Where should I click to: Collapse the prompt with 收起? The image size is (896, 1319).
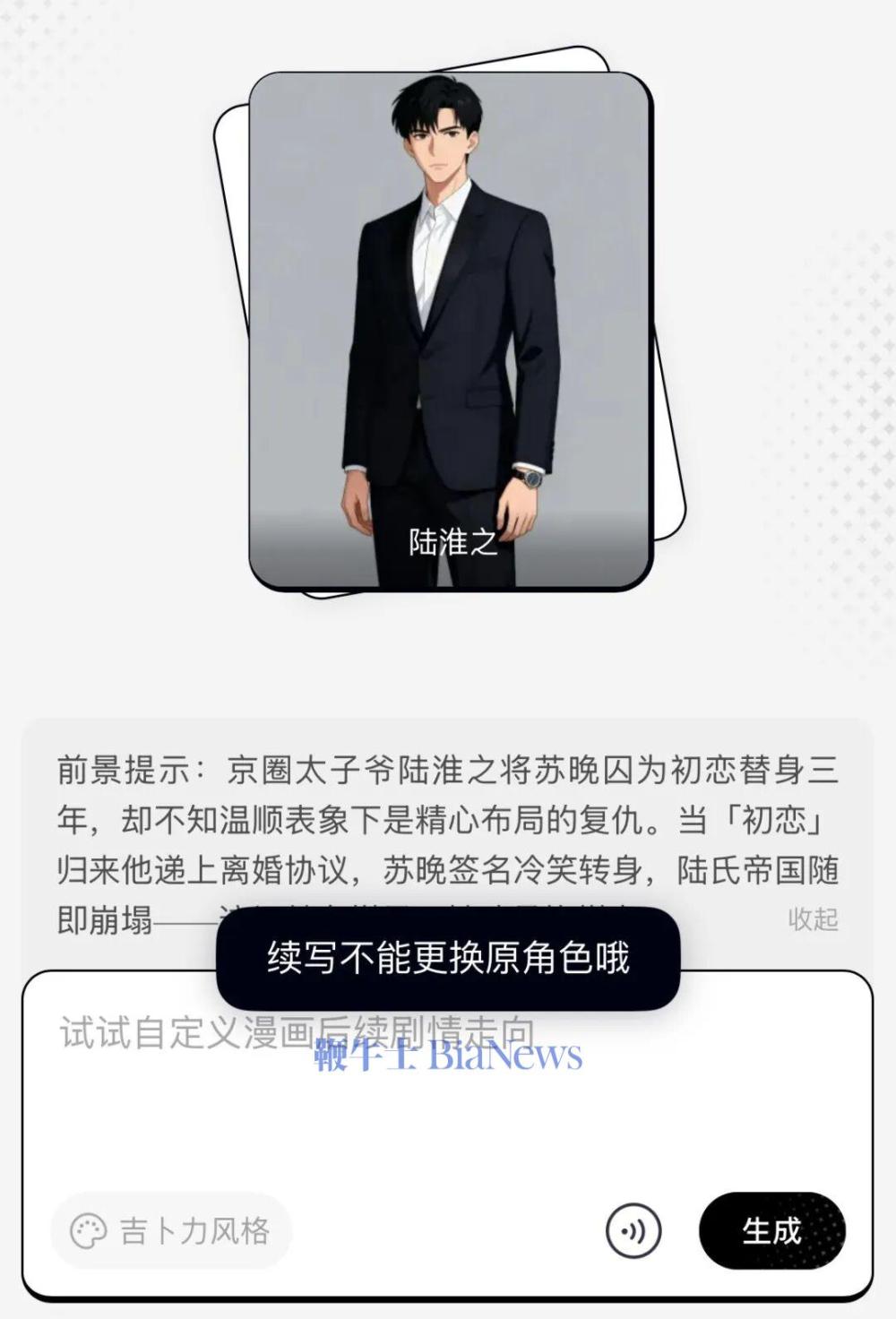(813, 919)
